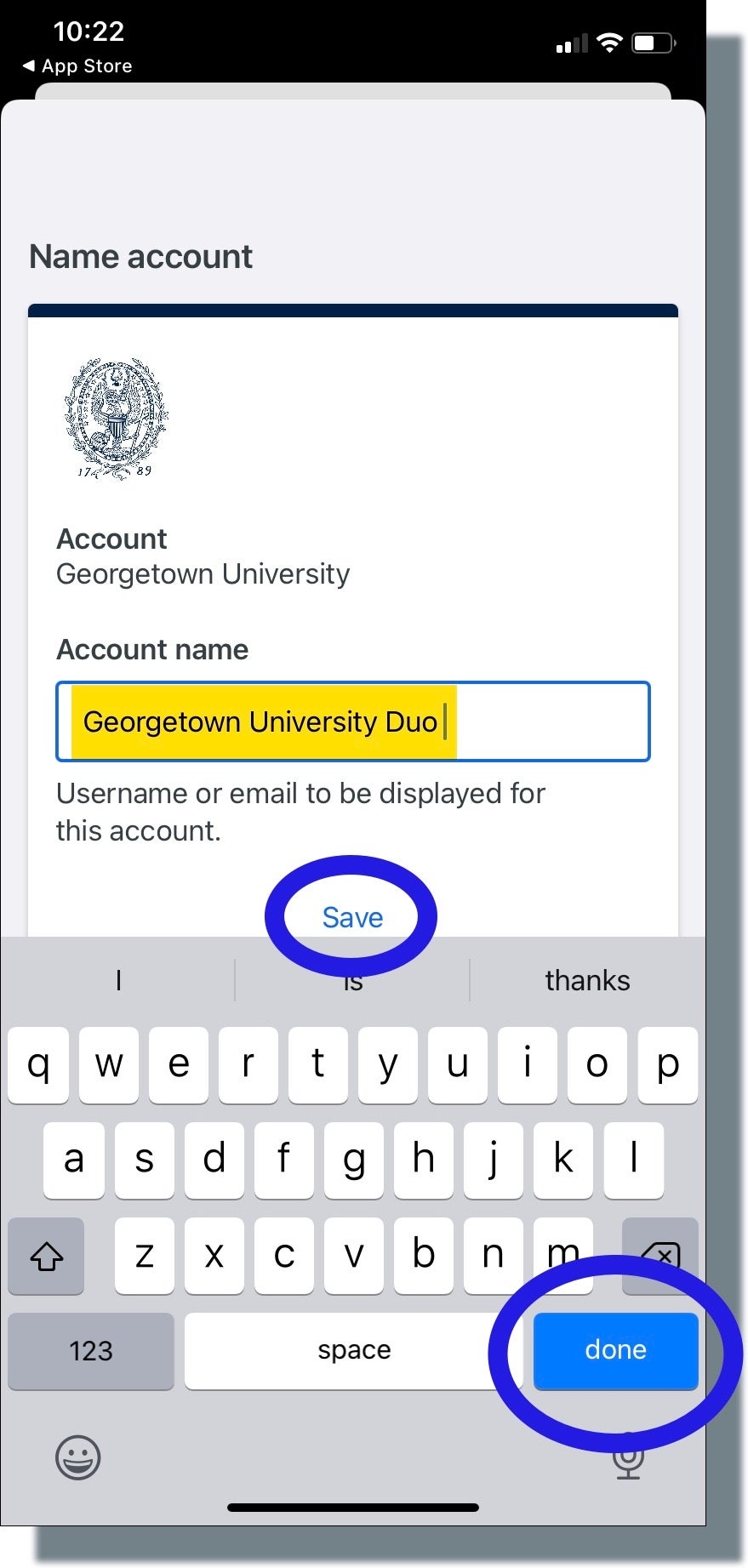The image size is (748, 1568).
Task: Tap the battery indicator in the status bar
Action: (654, 41)
